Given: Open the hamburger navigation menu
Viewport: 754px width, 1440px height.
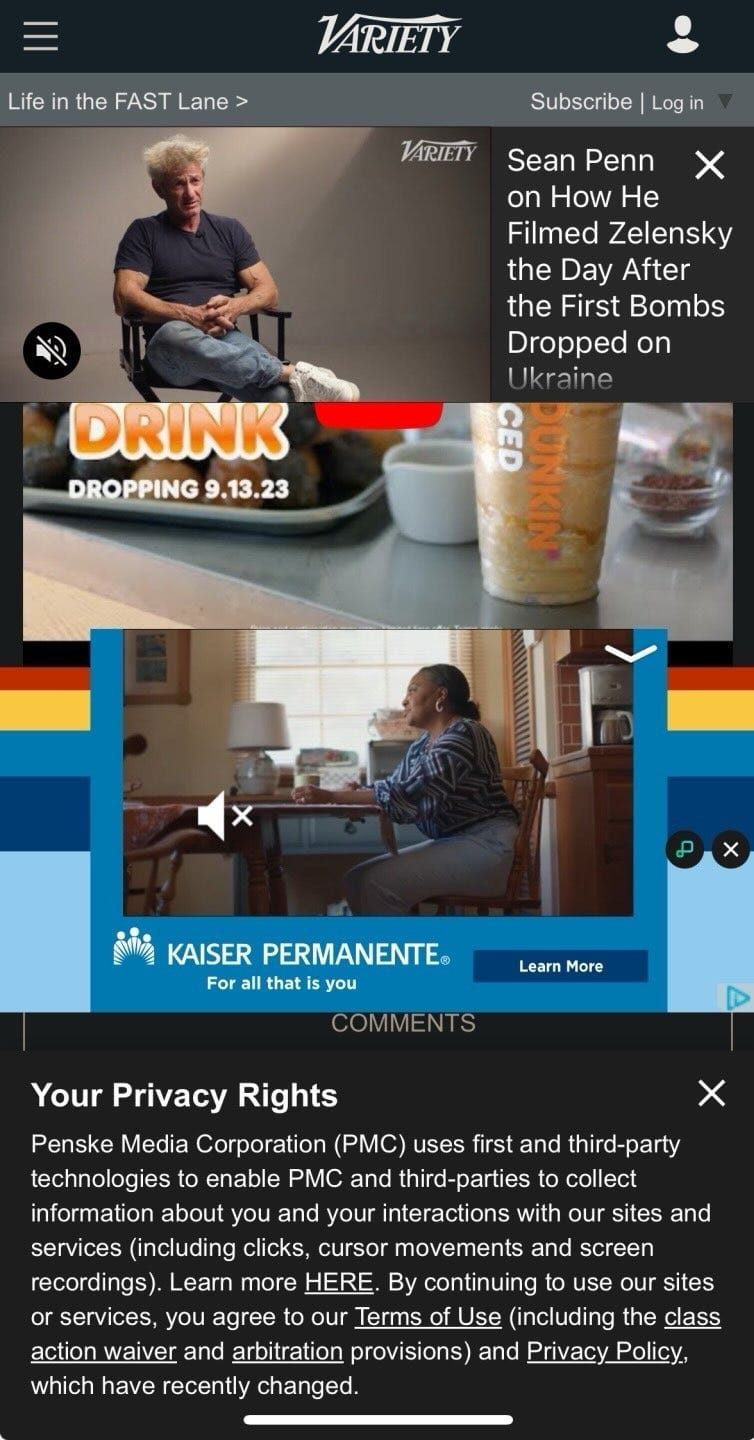Looking at the screenshot, I should [x=40, y=36].
